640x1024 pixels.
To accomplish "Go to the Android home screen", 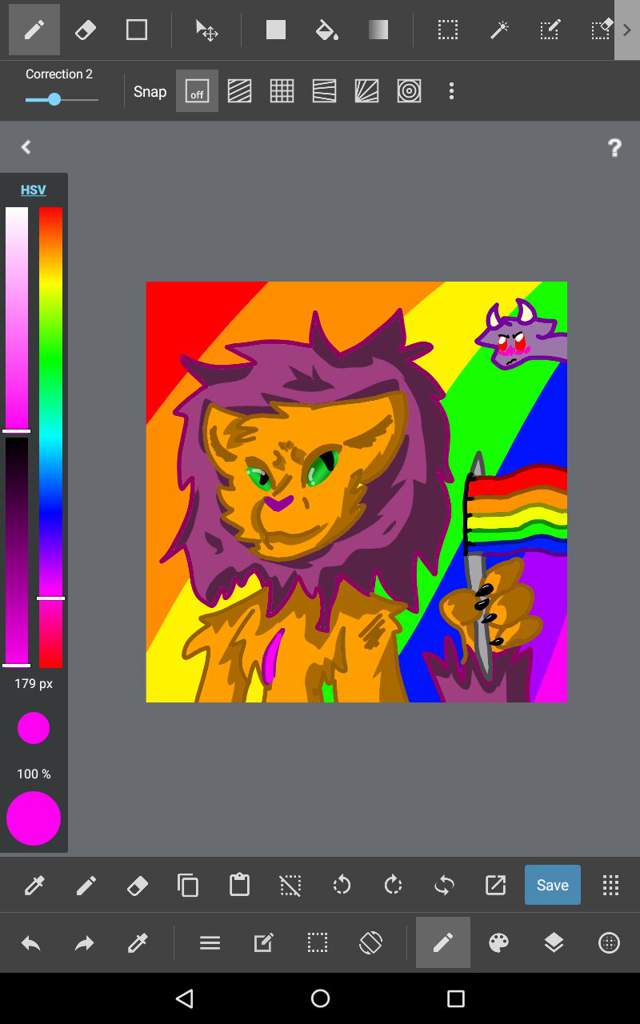I will point(320,999).
